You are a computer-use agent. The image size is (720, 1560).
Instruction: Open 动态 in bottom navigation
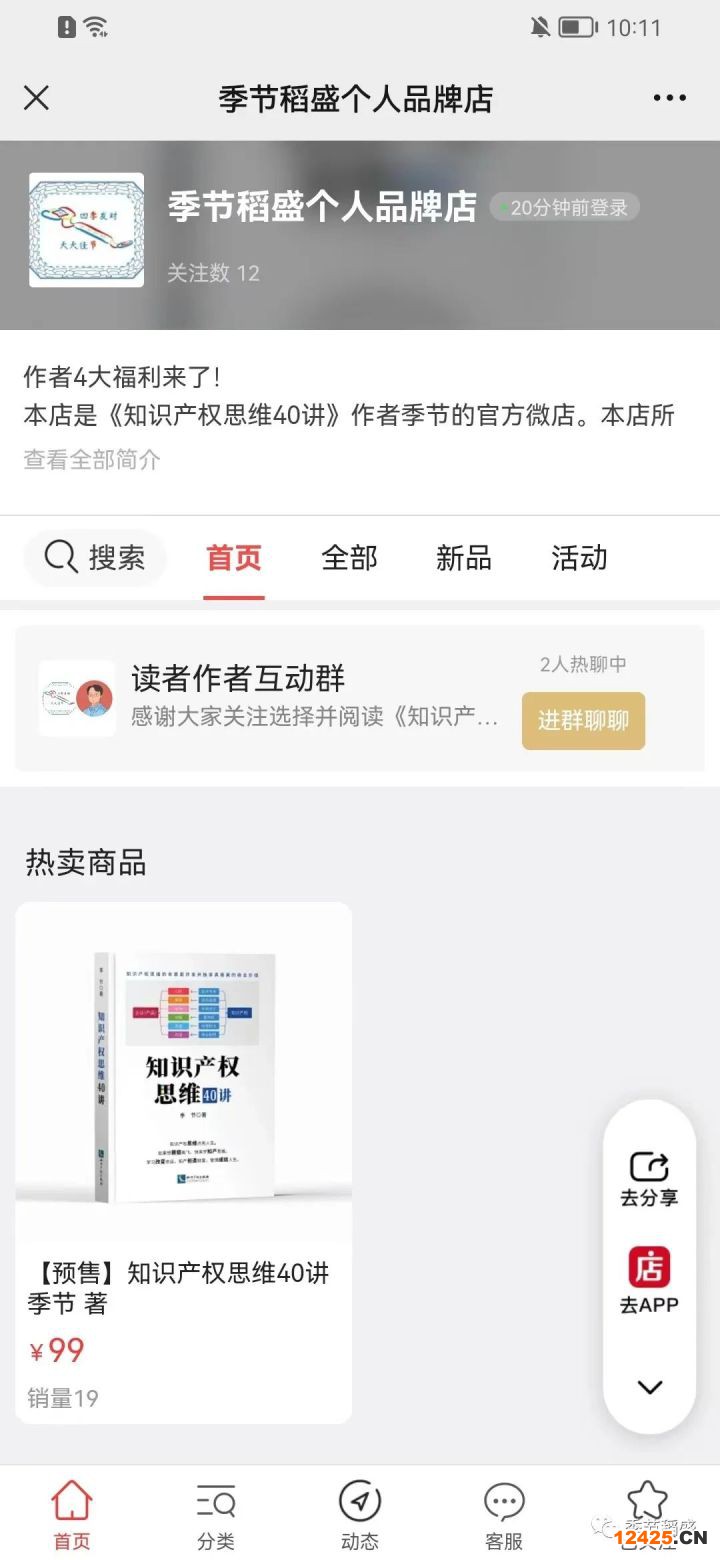pos(360,1515)
